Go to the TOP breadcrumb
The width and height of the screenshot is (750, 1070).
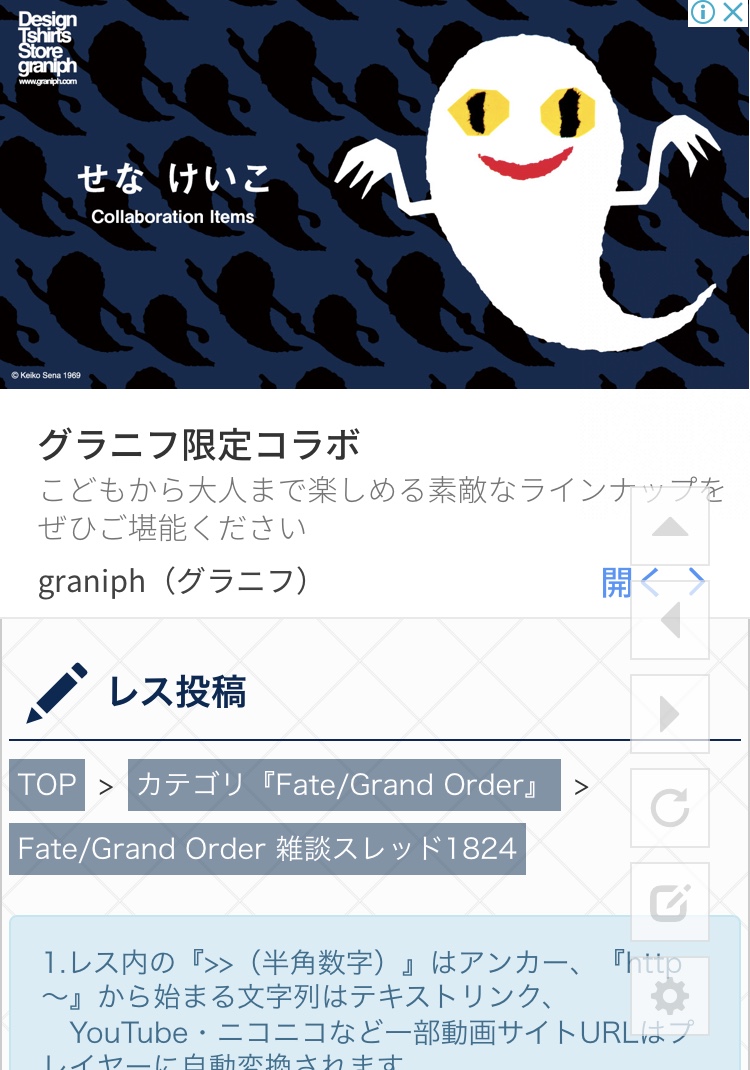[x=47, y=785]
